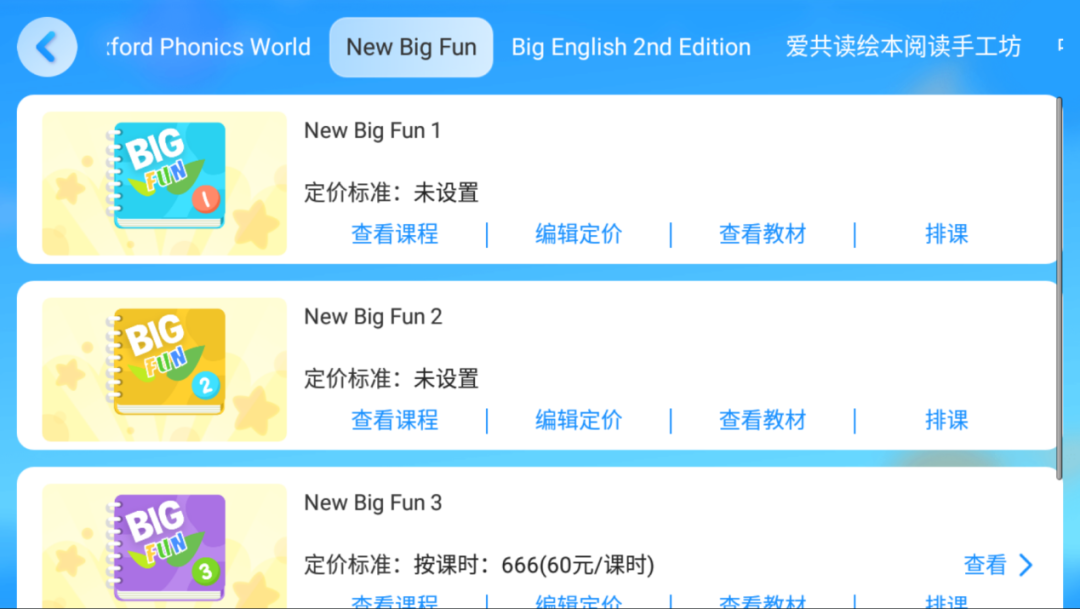
Task: Open 查看课程 for New Big Fun 2
Action: 395,420
